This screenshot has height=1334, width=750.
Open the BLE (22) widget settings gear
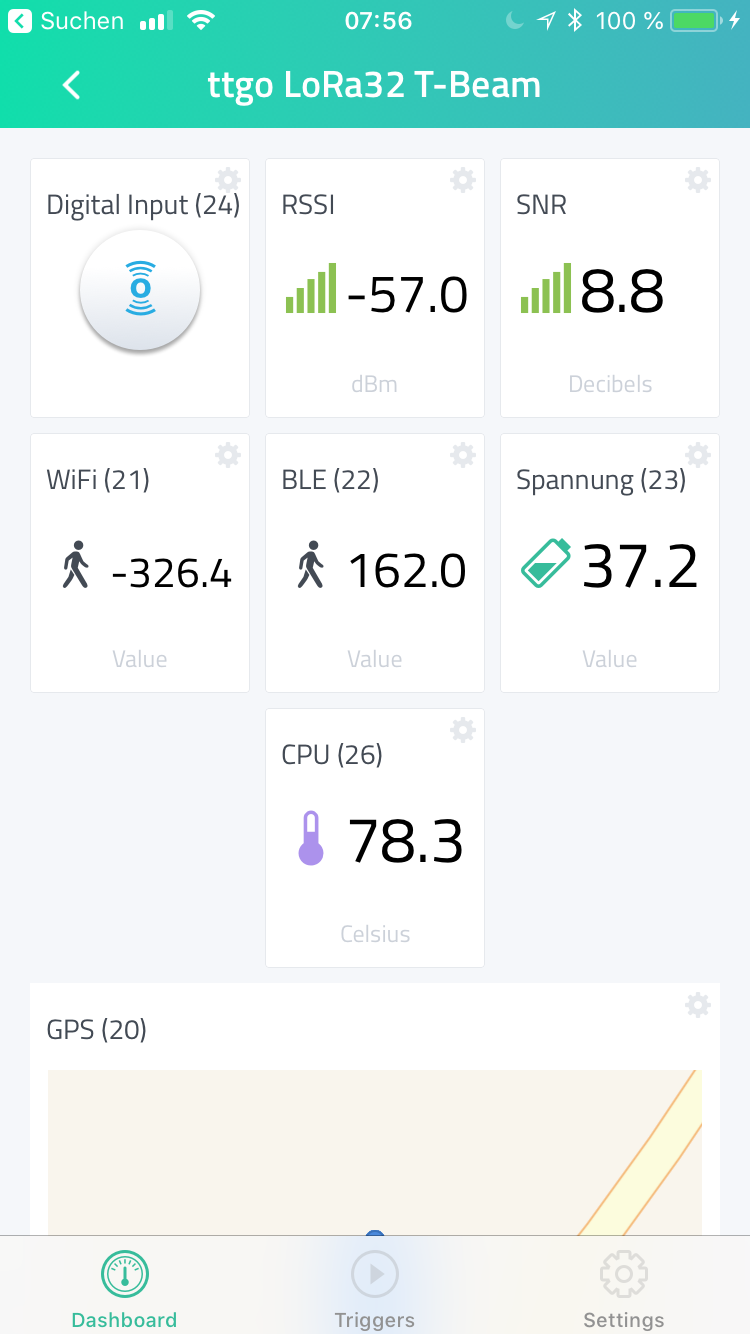pos(462,455)
